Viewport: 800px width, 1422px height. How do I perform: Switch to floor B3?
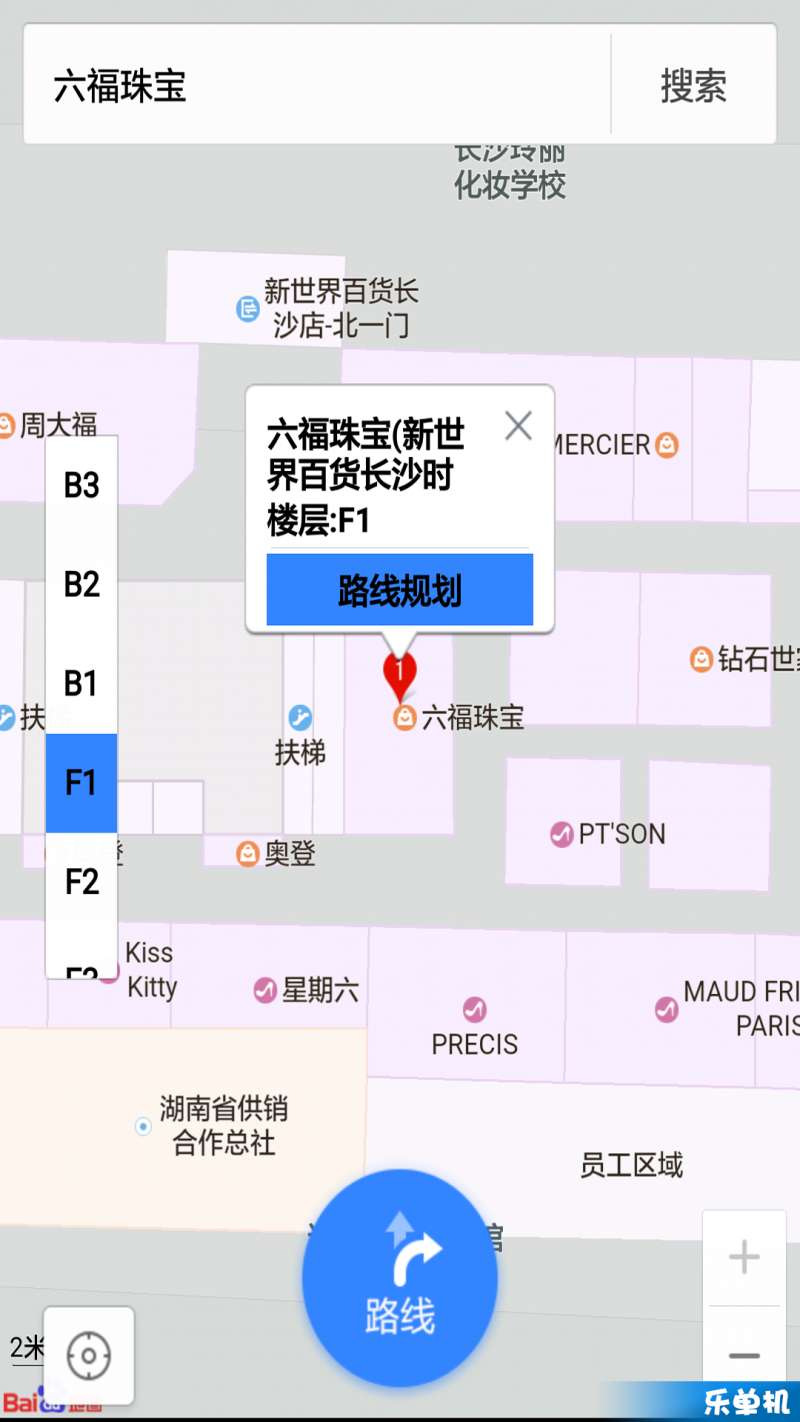(x=82, y=486)
